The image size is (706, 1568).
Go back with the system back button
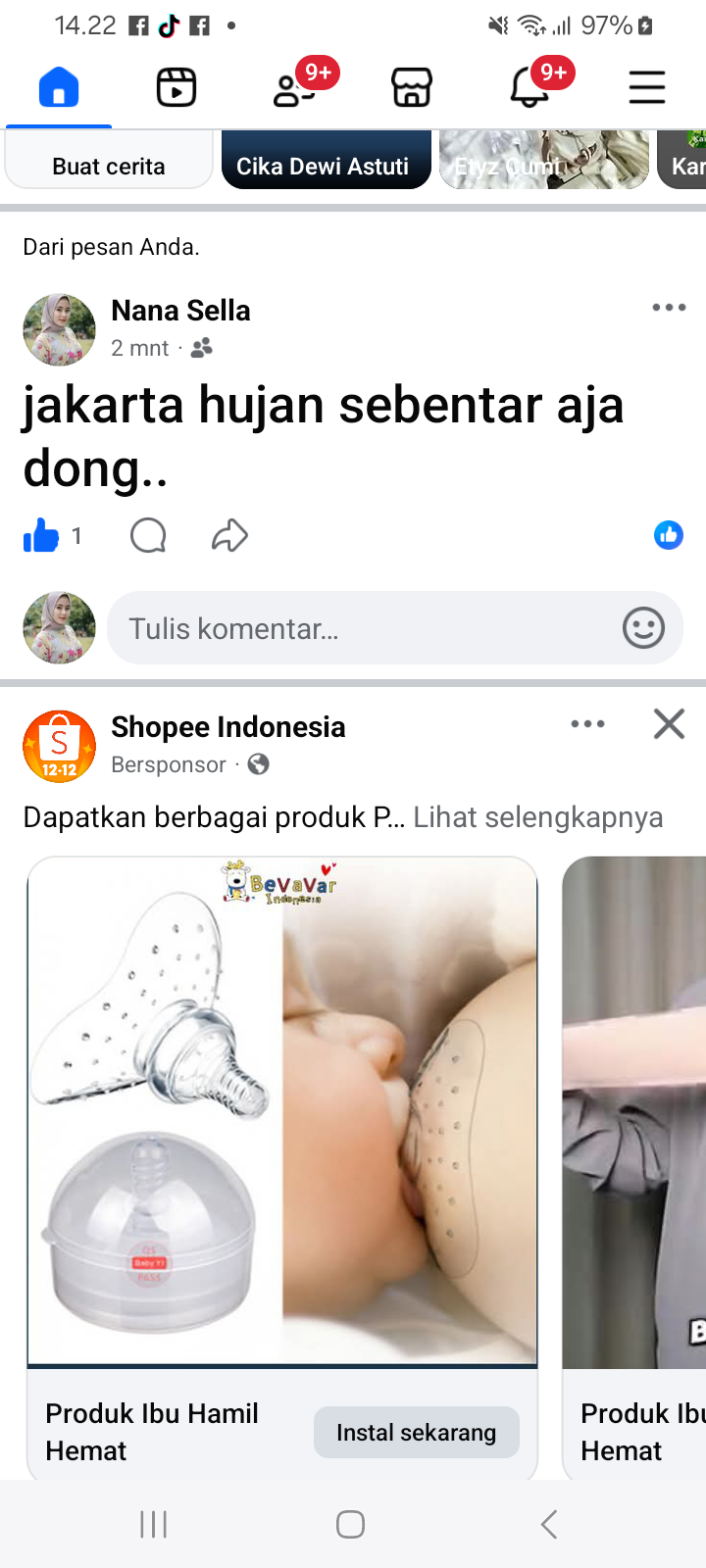549,1525
